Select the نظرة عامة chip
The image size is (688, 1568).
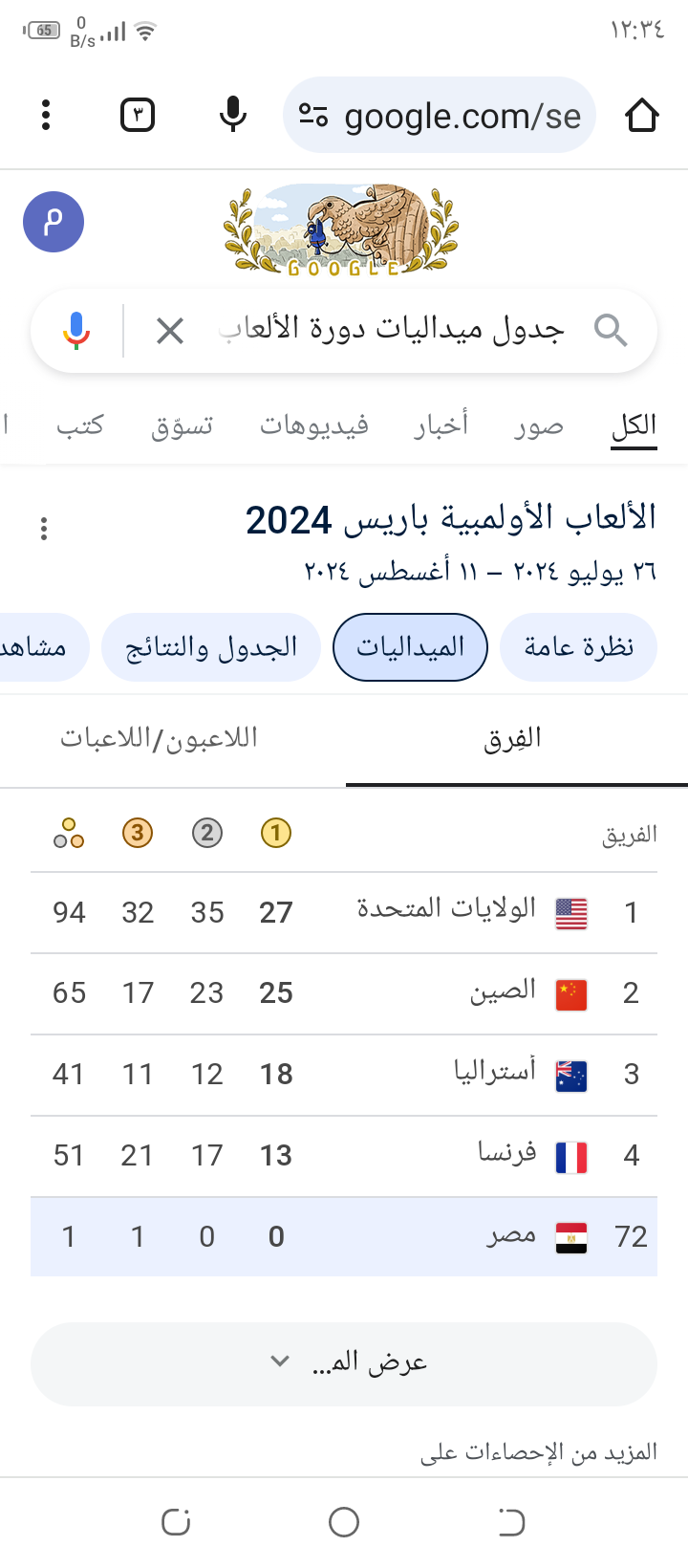[x=579, y=647]
